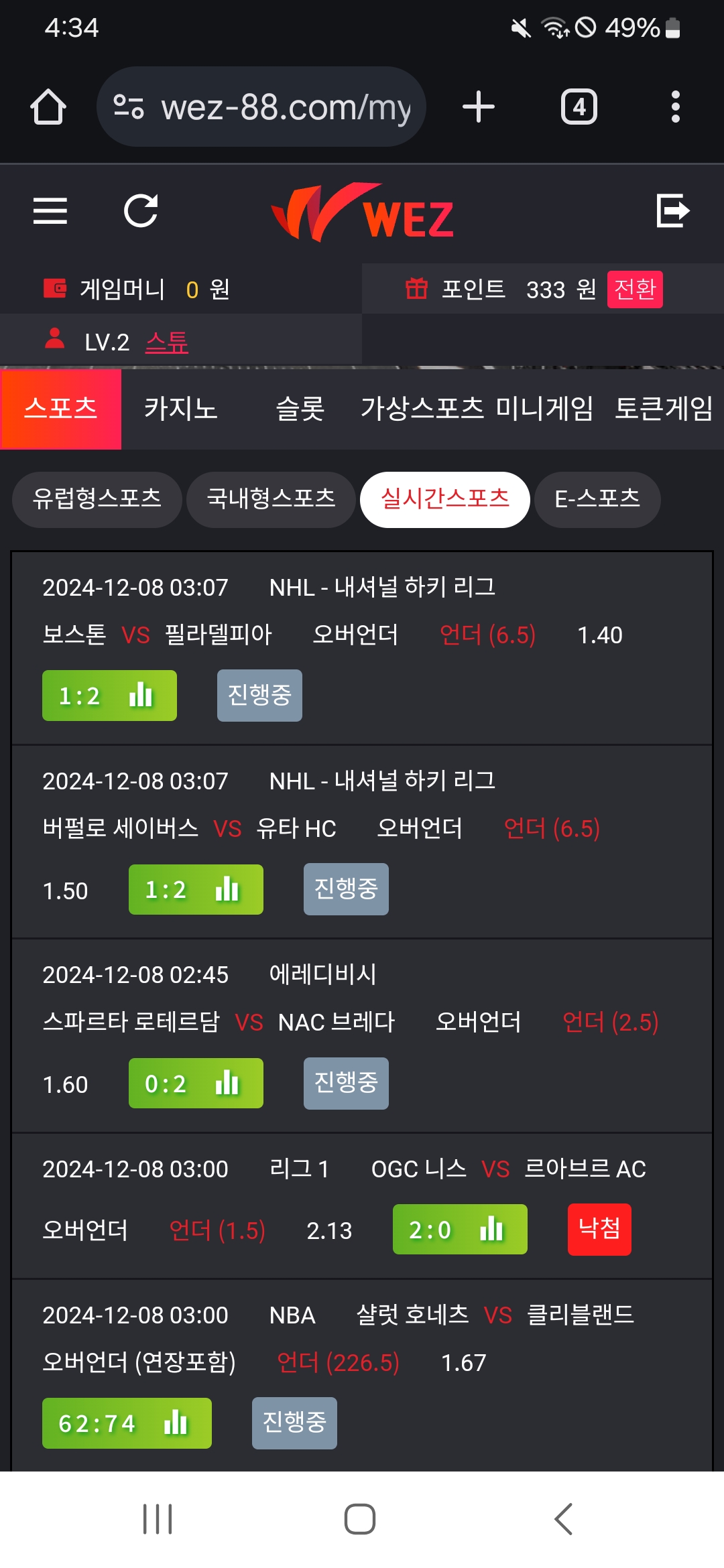Choose the 국내형스포츠 chip

click(271, 499)
